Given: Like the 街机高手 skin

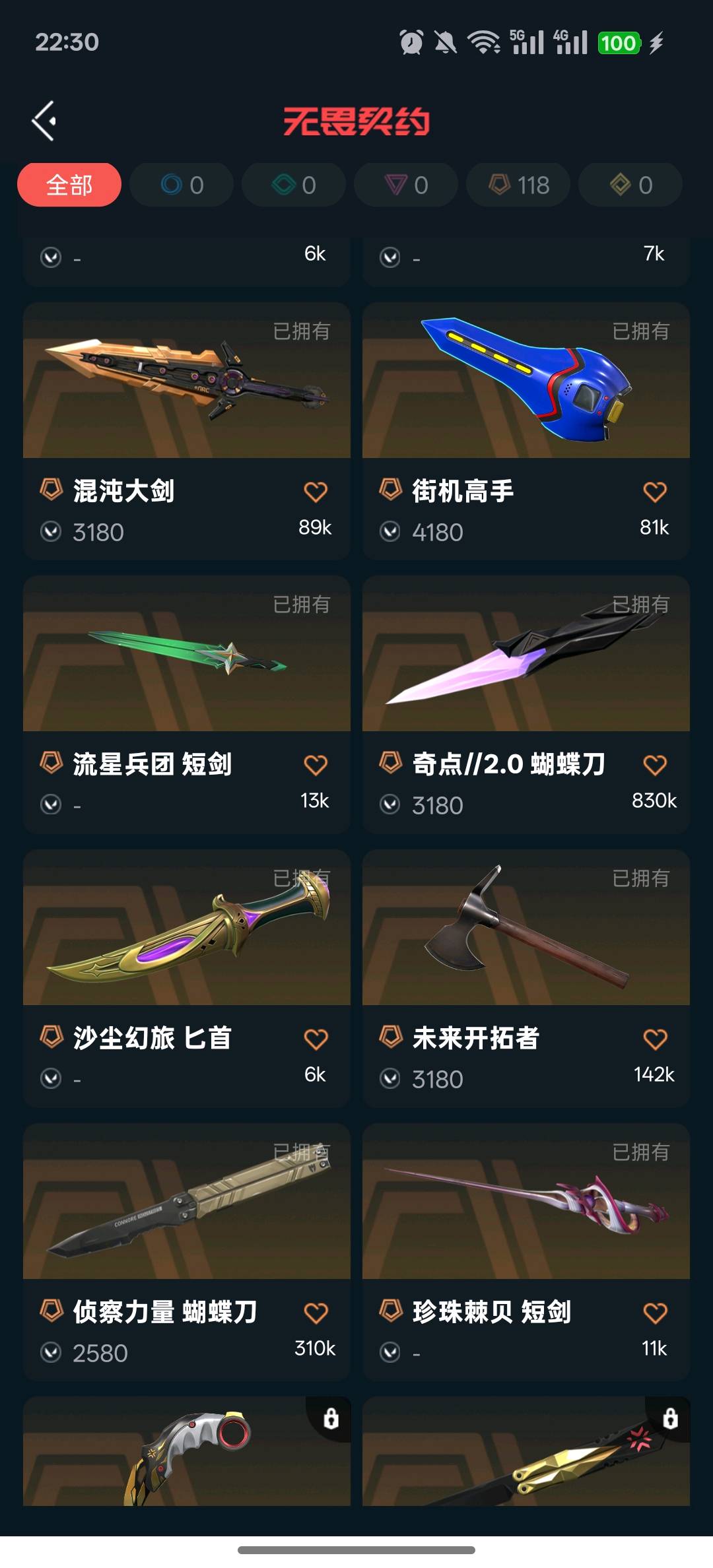Looking at the screenshot, I should [655, 492].
